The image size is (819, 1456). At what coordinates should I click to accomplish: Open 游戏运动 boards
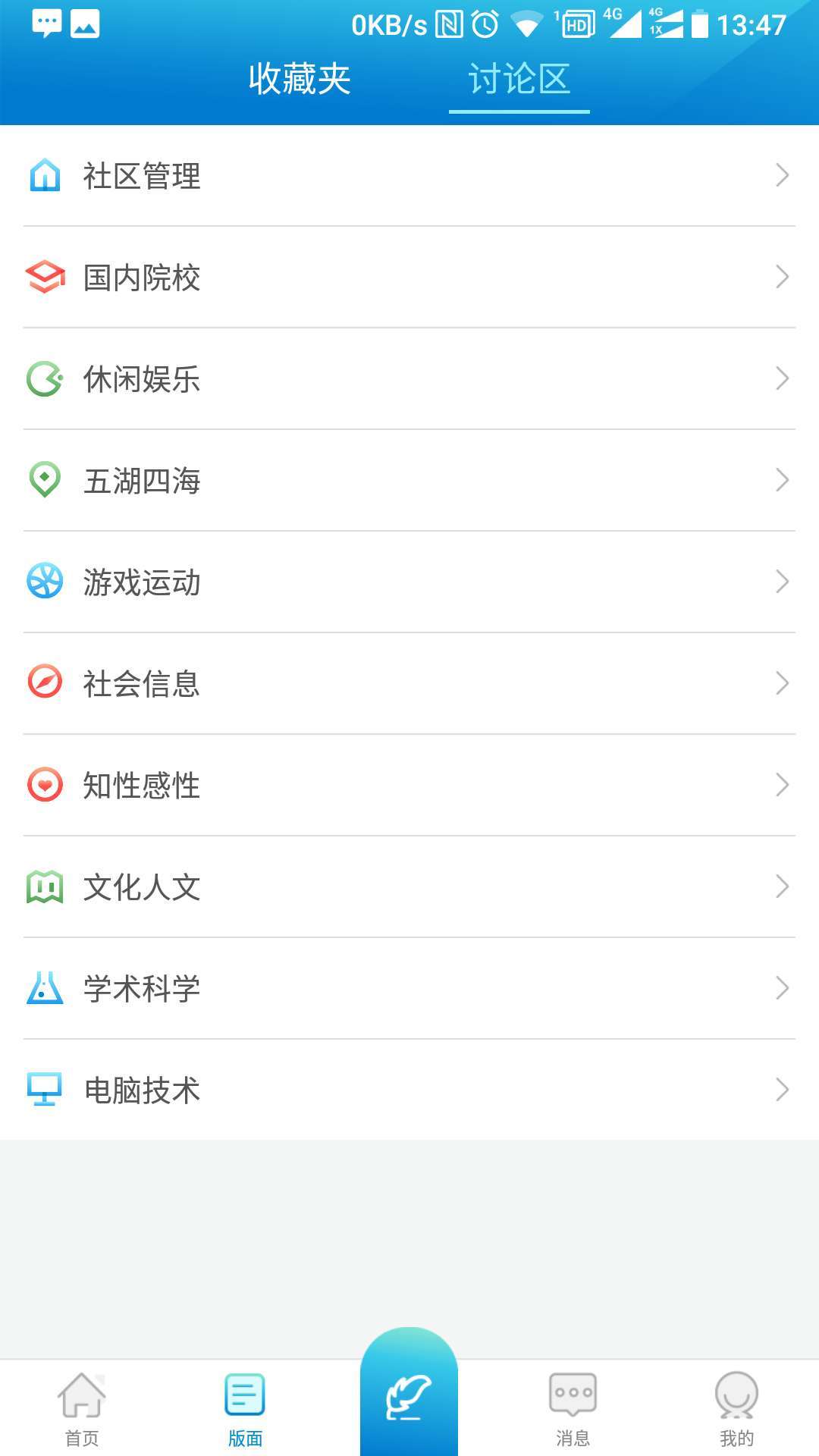pos(409,582)
